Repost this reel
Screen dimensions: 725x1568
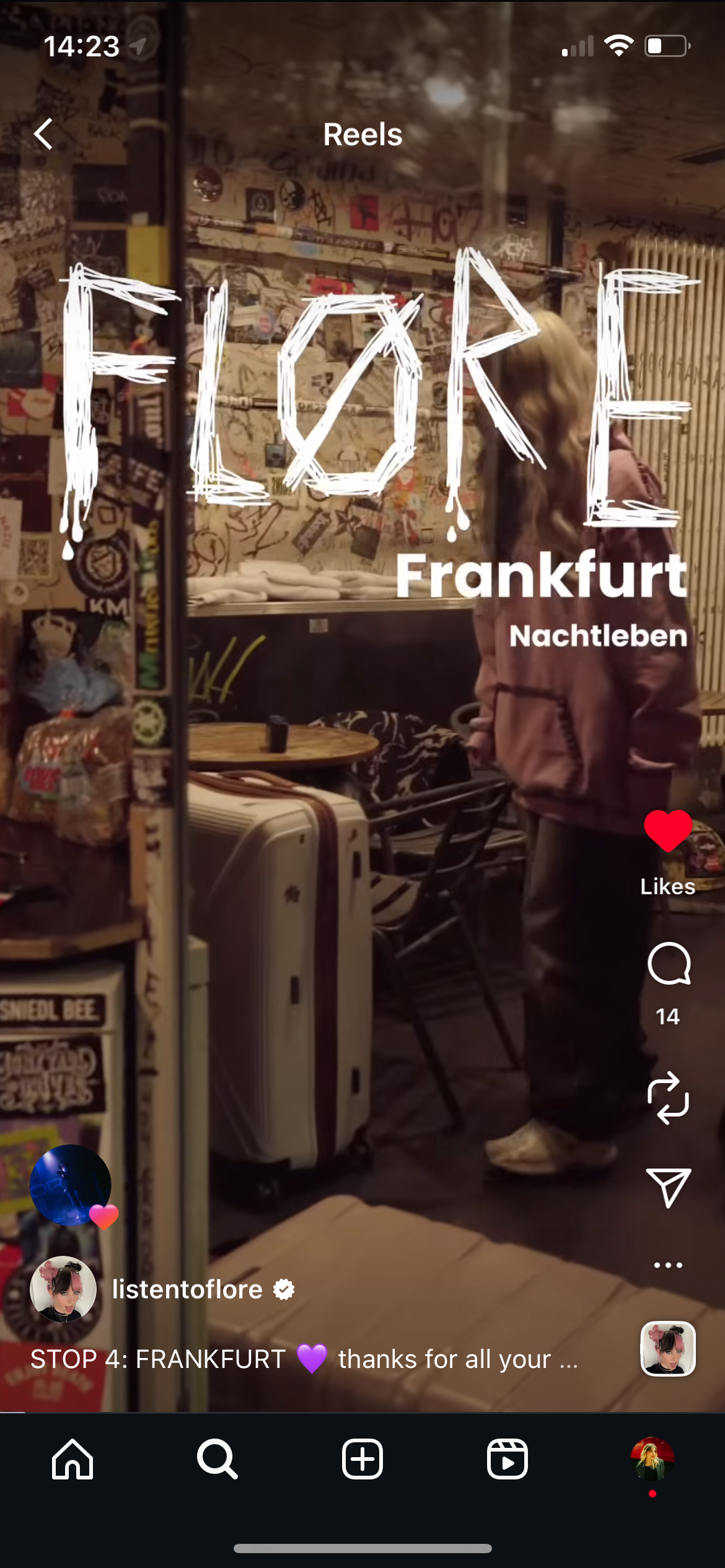(x=668, y=1097)
